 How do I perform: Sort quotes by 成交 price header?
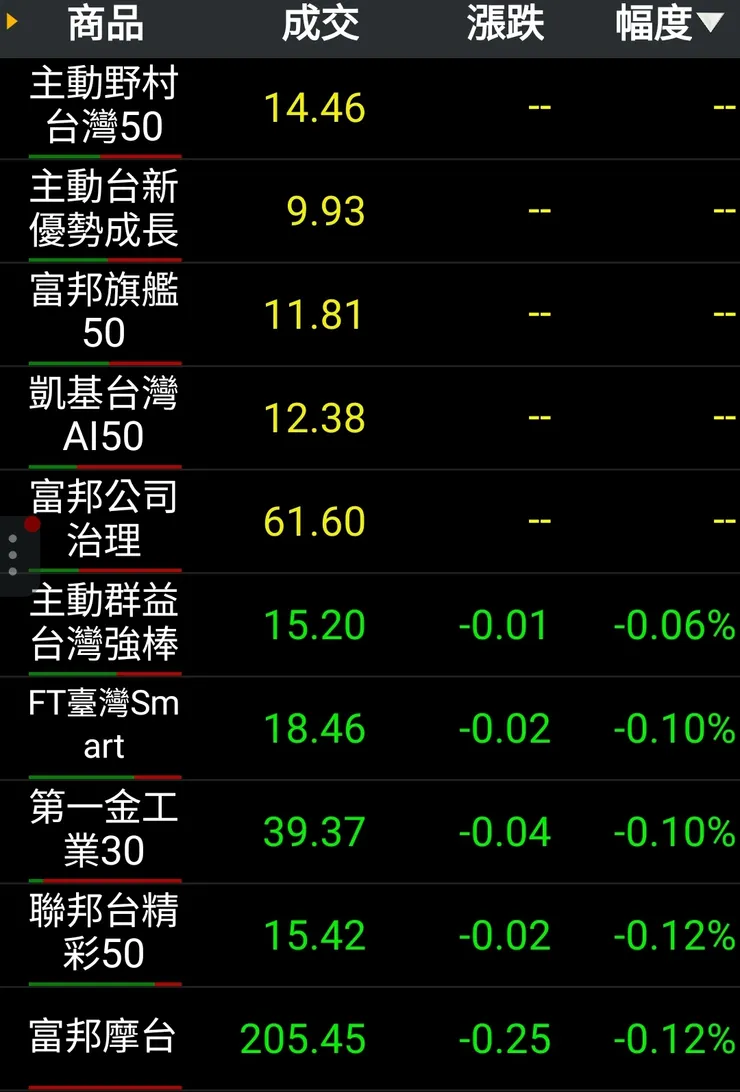click(320, 24)
